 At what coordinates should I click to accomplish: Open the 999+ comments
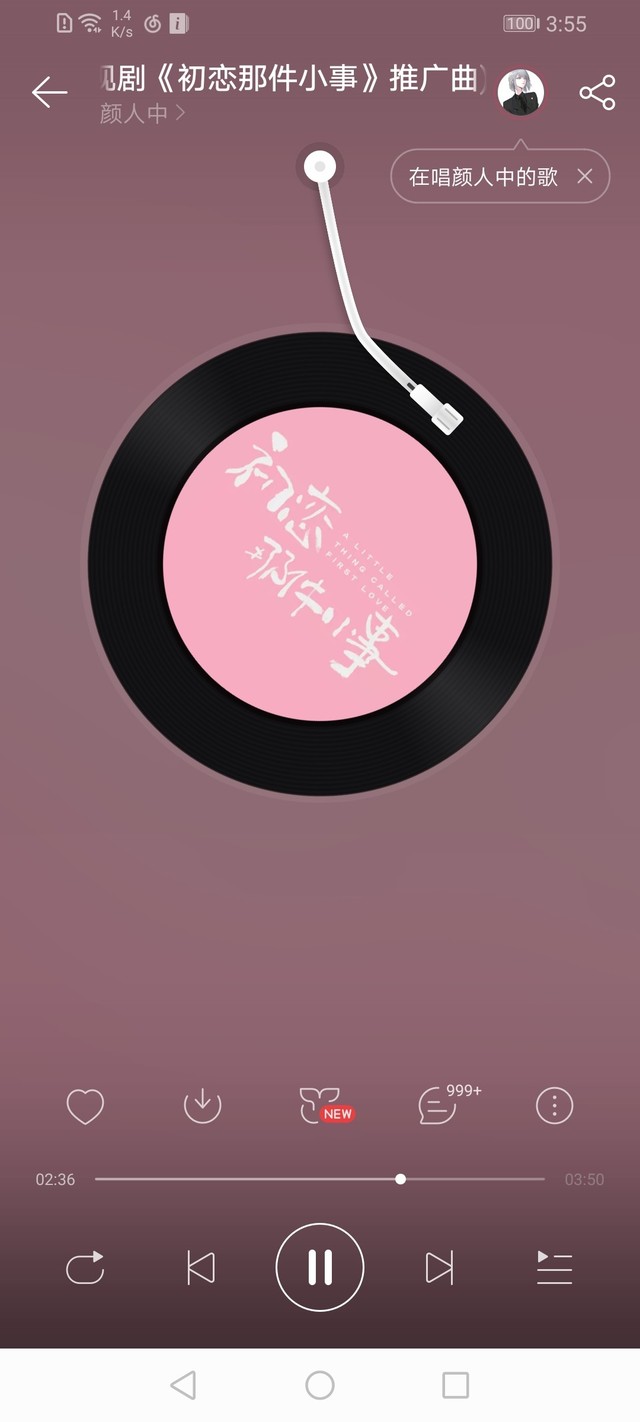pos(438,1105)
